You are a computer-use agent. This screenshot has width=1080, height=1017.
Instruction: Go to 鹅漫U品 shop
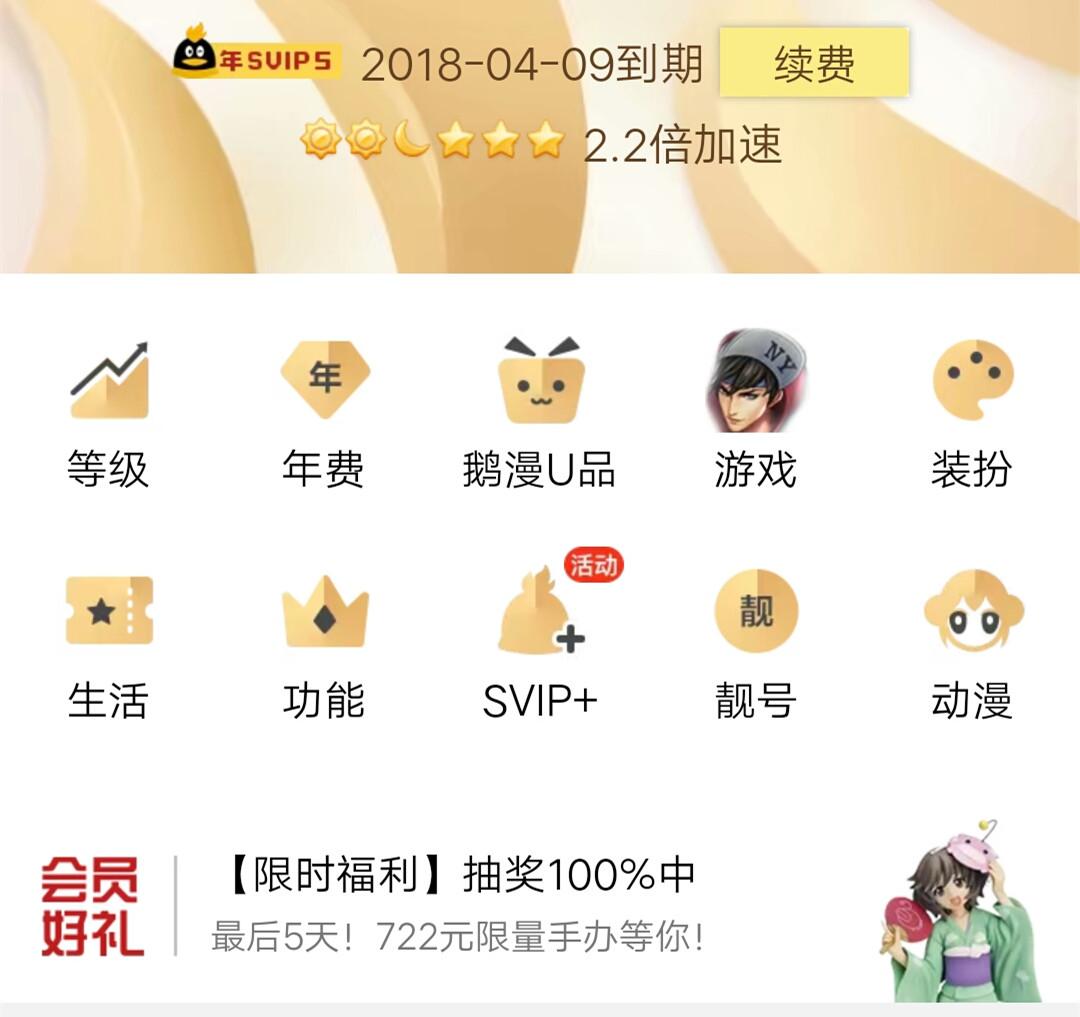[539, 412]
